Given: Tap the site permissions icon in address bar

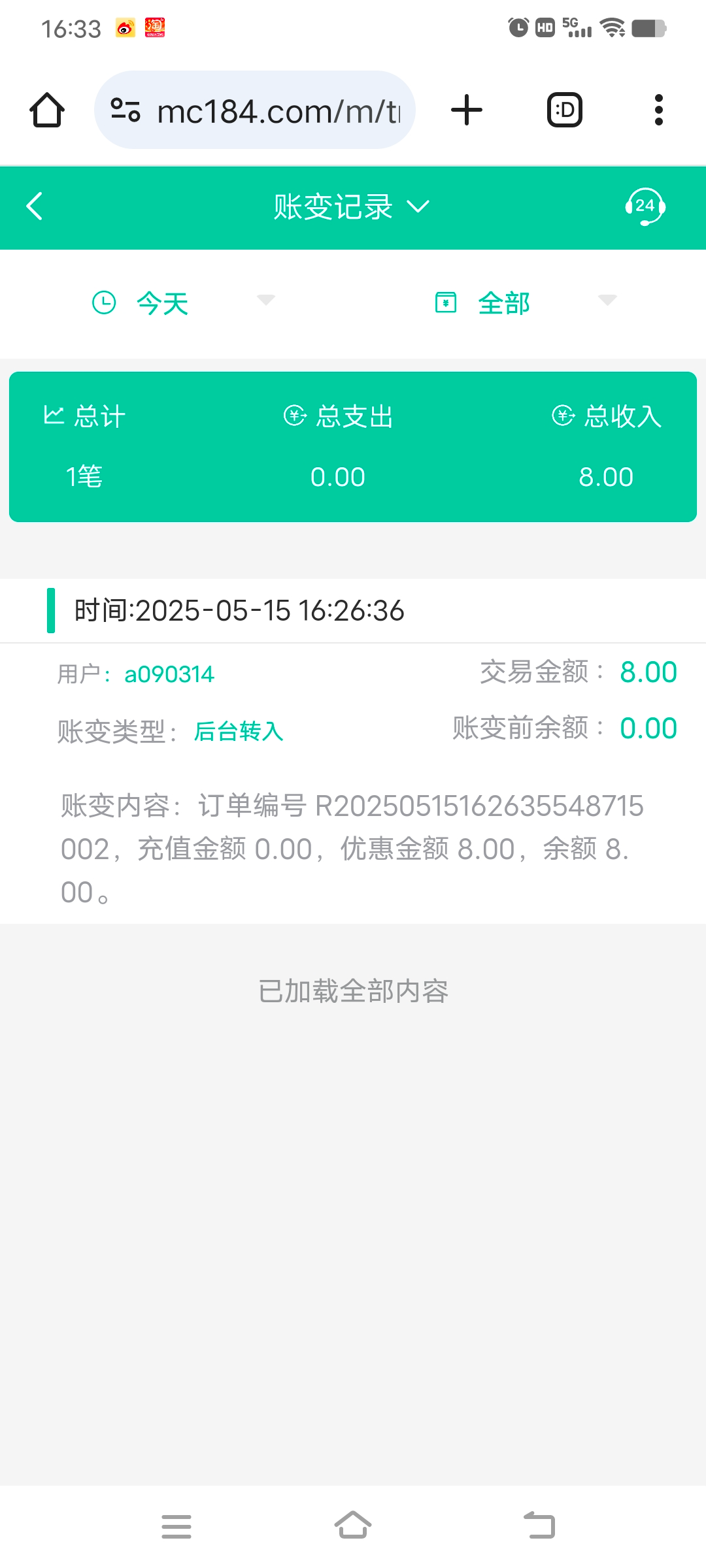Looking at the screenshot, I should (x=126, y=109).
